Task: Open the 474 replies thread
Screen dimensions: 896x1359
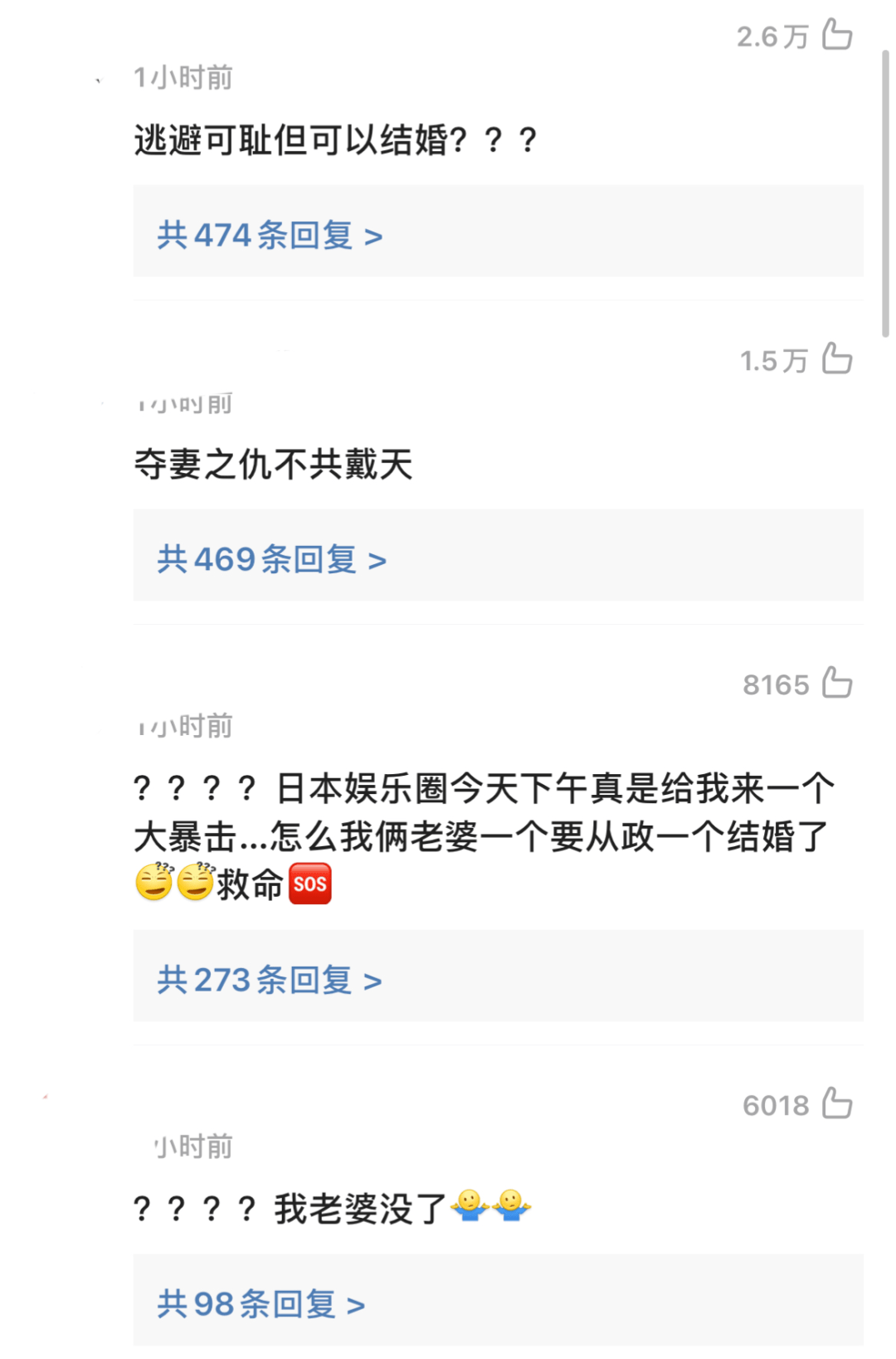Action: click(270, 236)
